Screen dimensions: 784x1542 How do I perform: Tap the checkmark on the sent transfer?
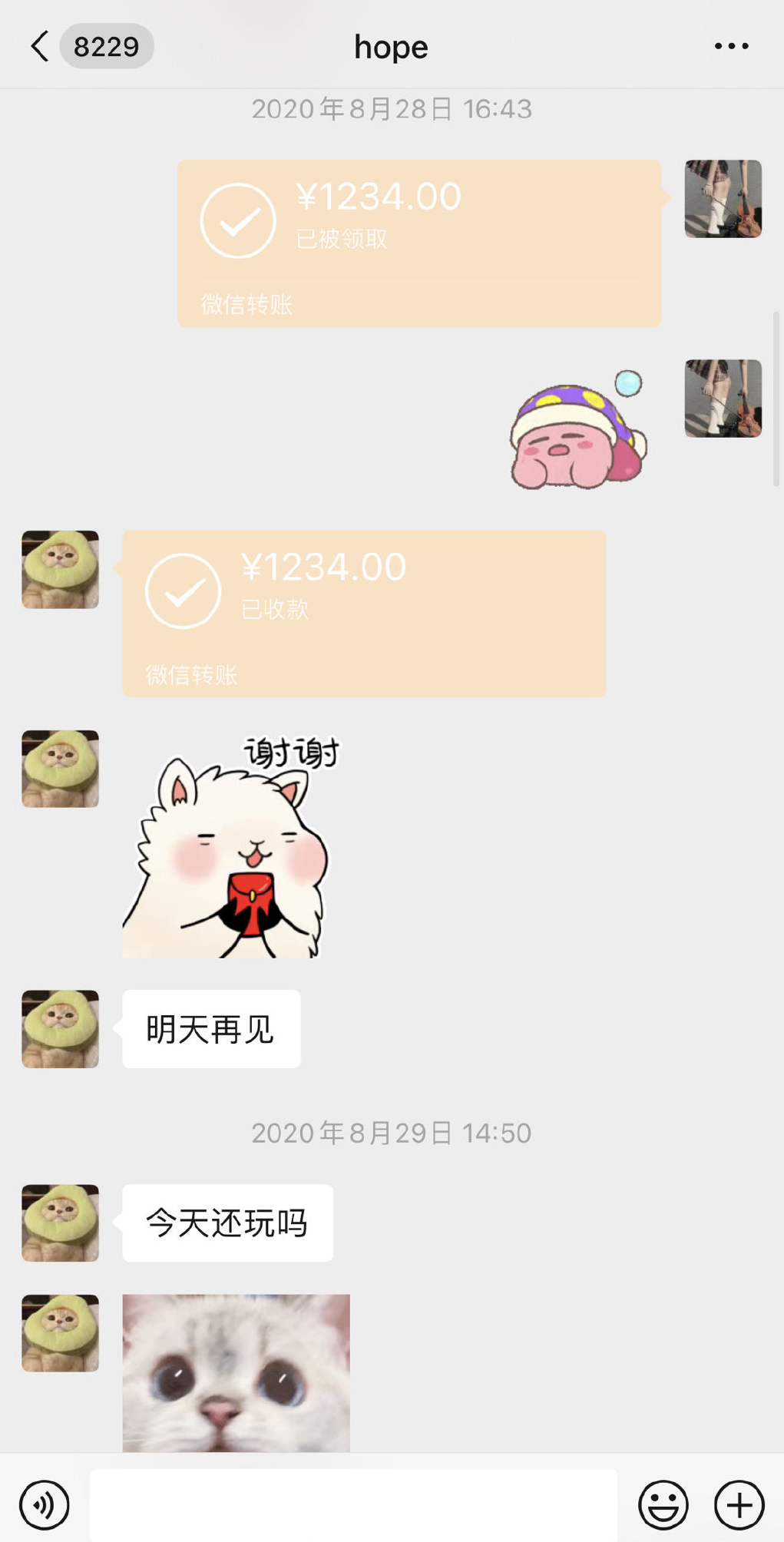238,220
